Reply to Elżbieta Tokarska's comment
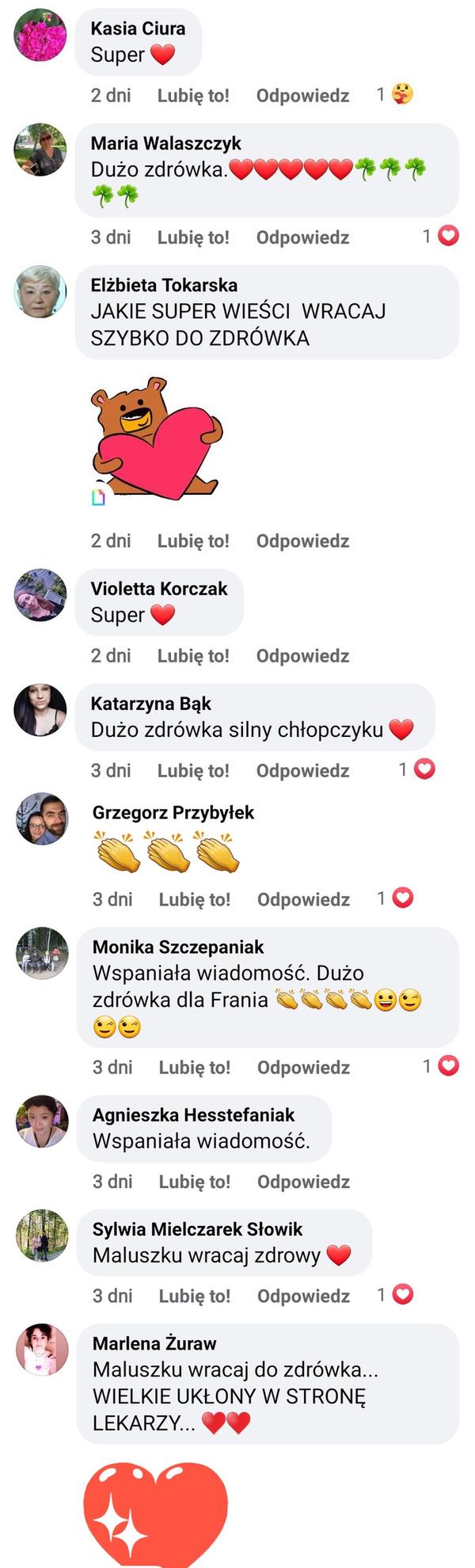The height and width of the screenshot is (1568, 475). (x=302, y=541)
